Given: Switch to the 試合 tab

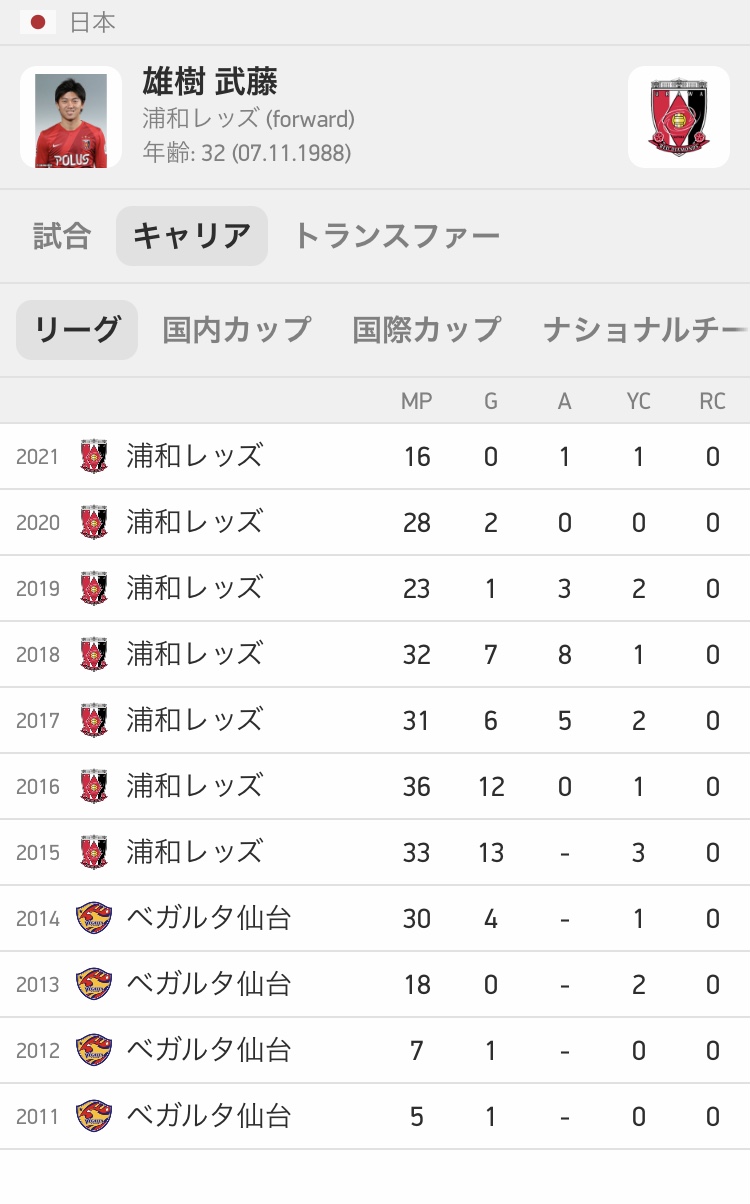Looking at the screenshot, I should tap(62, 237).
